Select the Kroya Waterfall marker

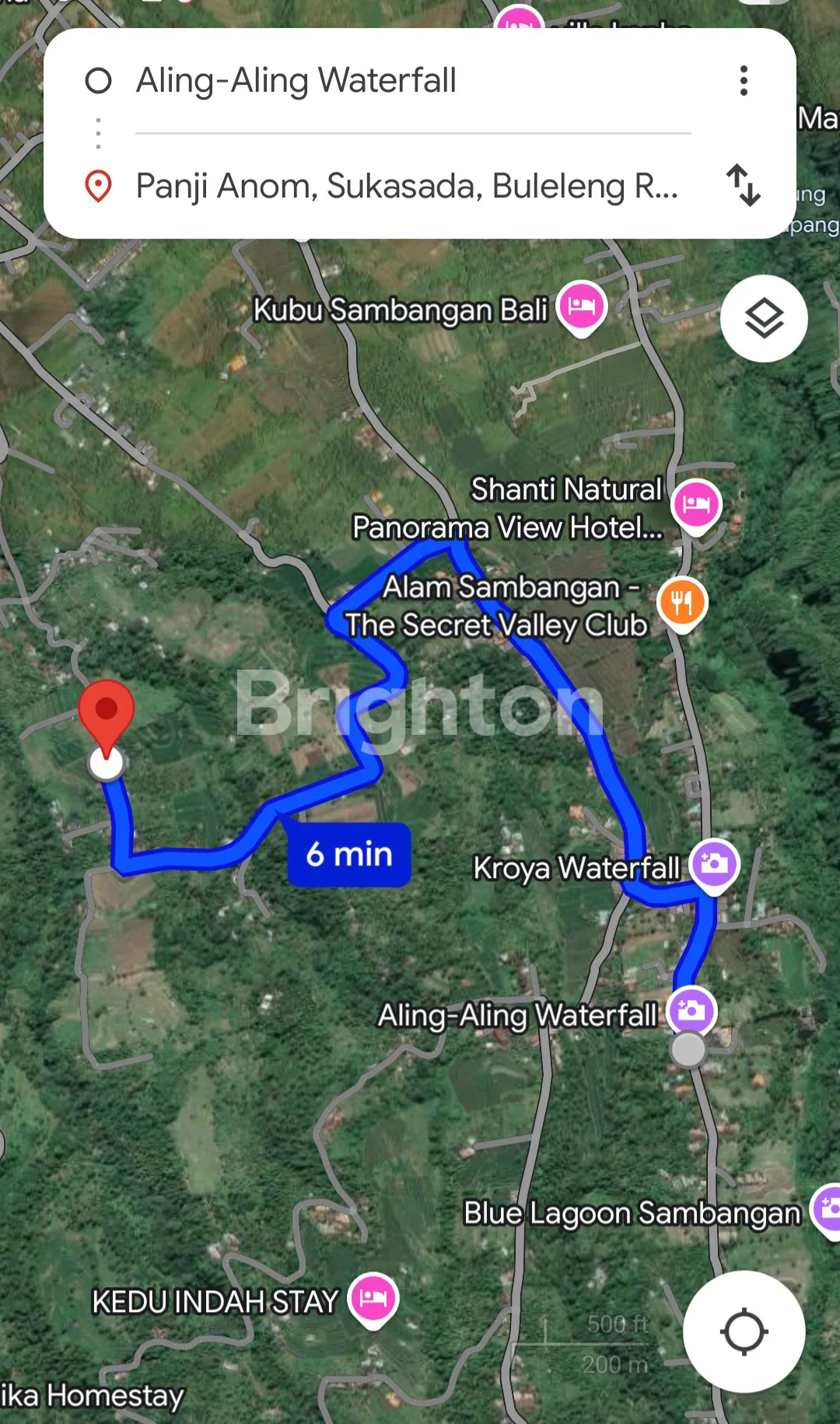[x=714, y=864]
